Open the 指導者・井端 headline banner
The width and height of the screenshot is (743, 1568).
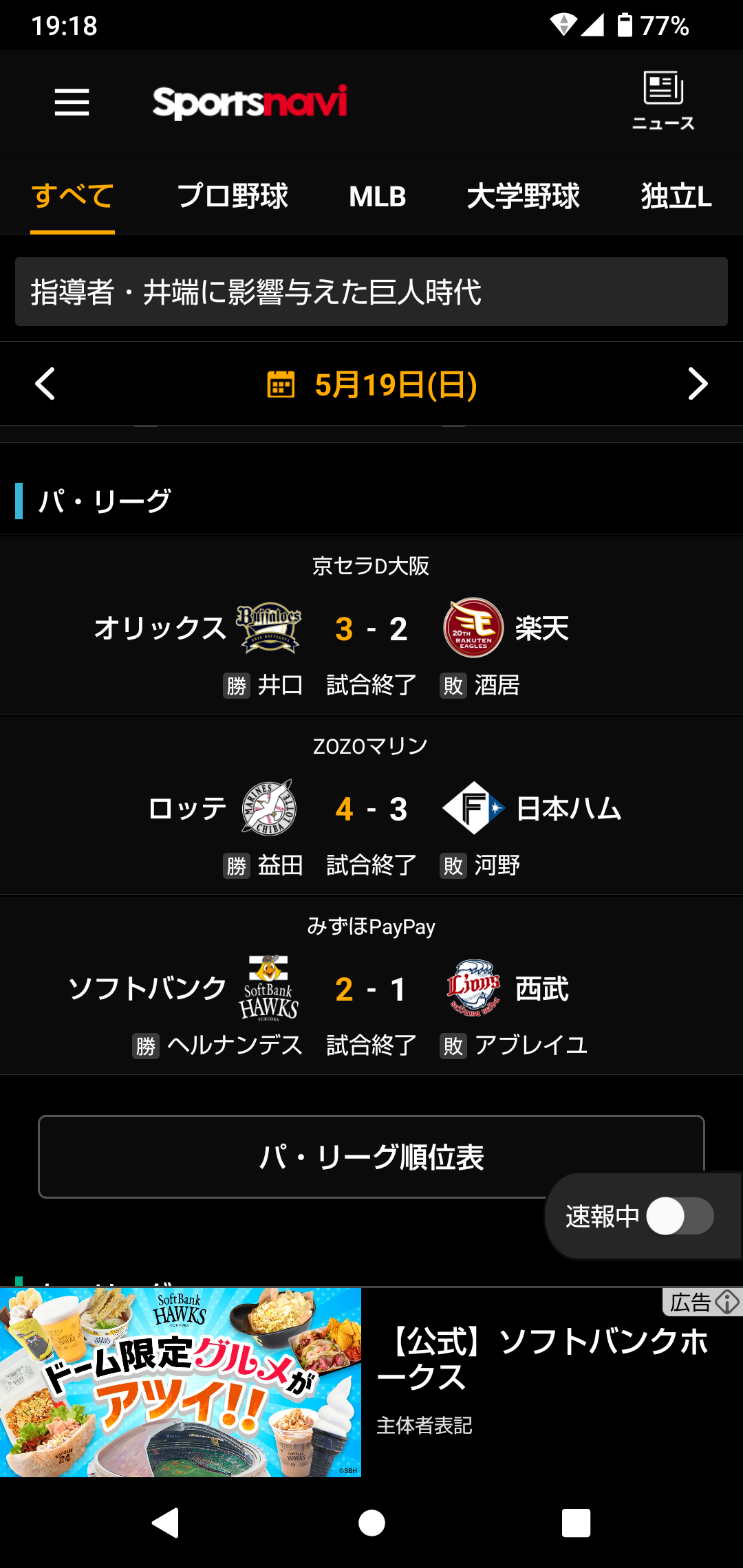(x=371, y=292)
